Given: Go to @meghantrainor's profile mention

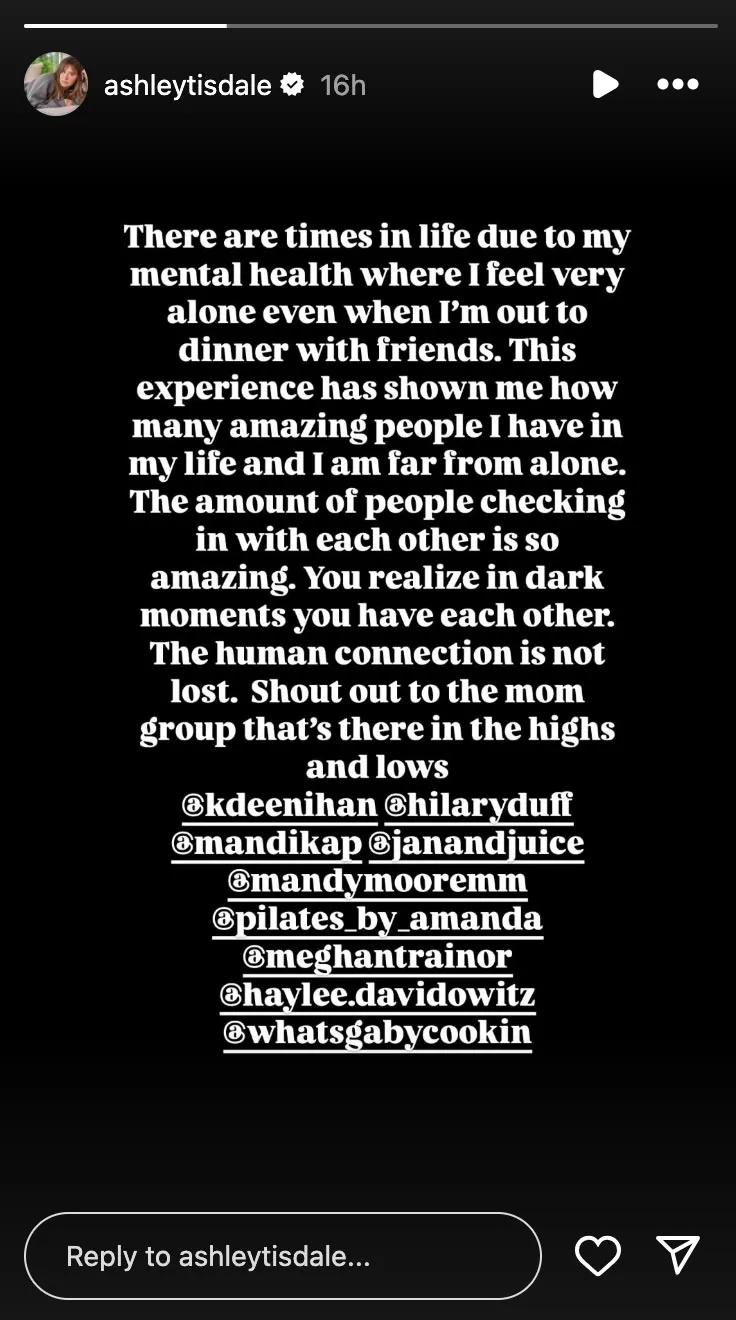Looking at the screenshot, I should click(x=377, y=957).
